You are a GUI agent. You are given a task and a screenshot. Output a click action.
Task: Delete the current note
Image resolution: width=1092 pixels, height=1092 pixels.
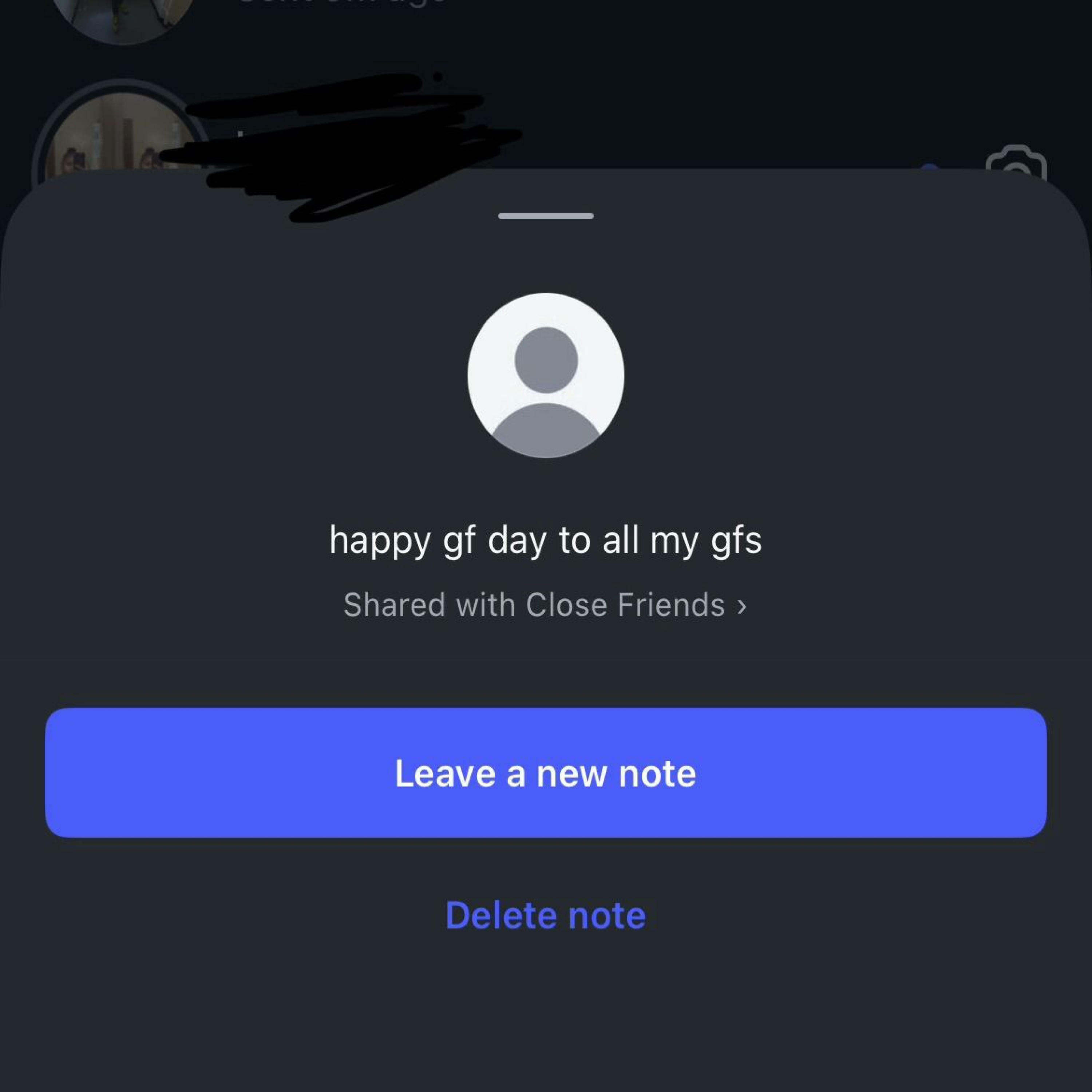click(x=545, y=915)
